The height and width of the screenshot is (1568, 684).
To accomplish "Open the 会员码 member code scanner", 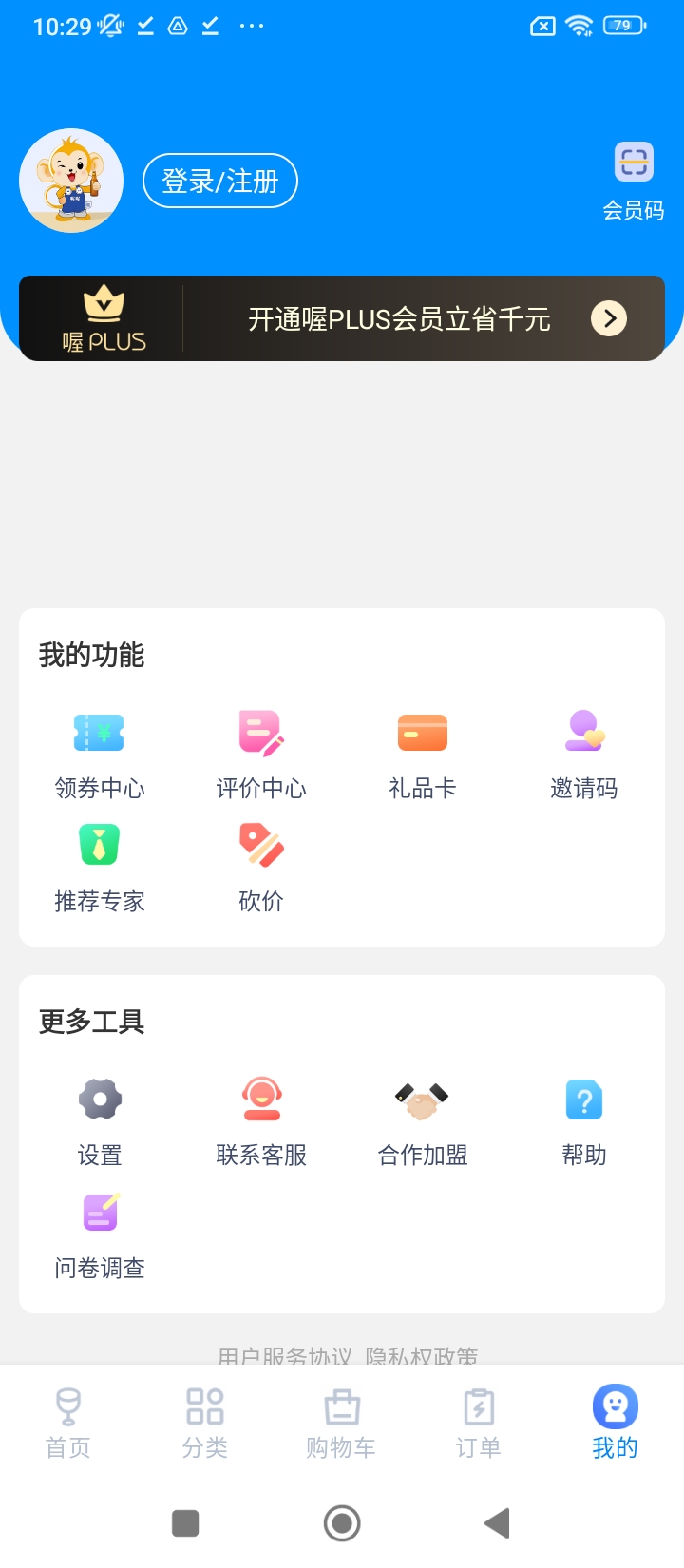I will [634, 181].
